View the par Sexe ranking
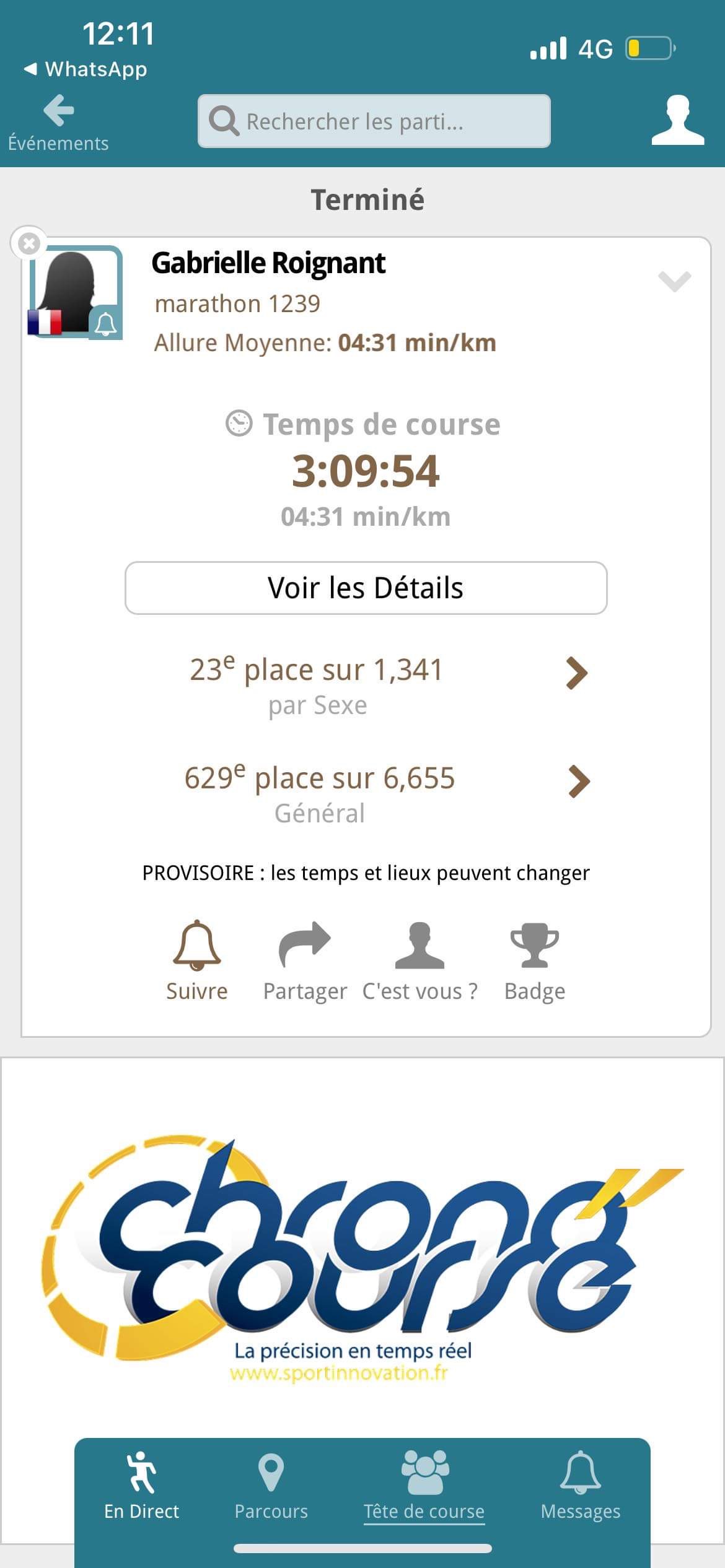Image resolution: width=725 pixels, height=1568 pixels. click(577, 673)
